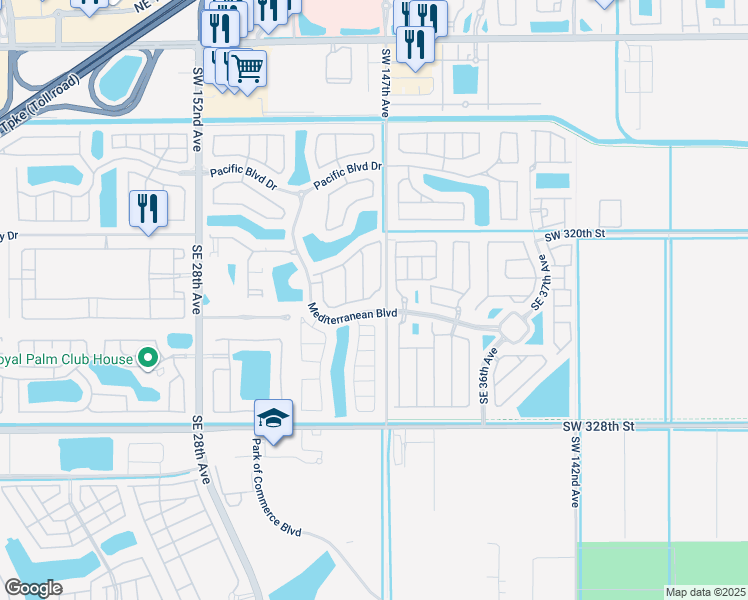This screenshot has width=748, height=600.
Task: Open the shopping cart store marker
Action: point(247,68)
